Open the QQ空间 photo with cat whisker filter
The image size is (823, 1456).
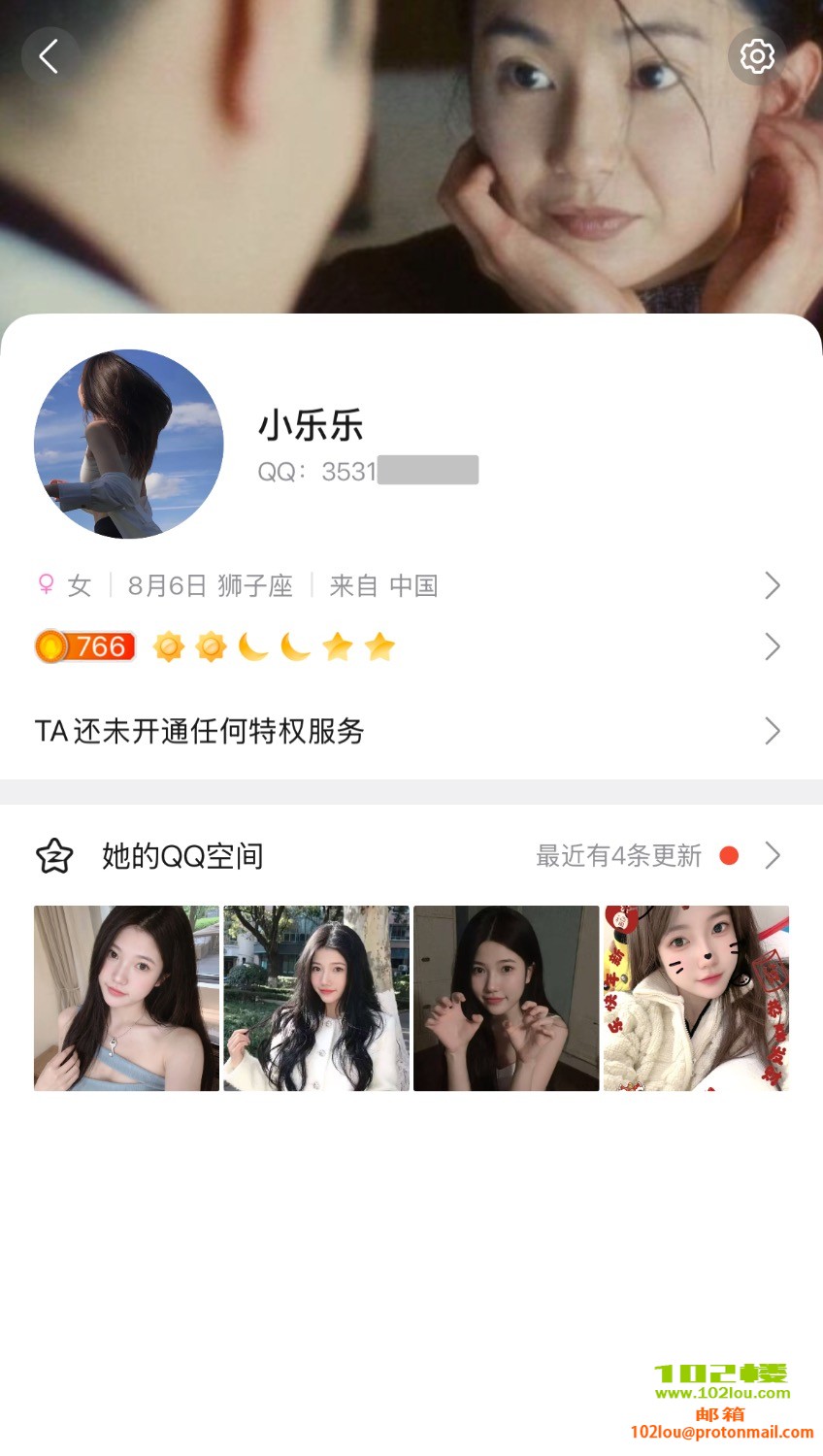point(696,998)
